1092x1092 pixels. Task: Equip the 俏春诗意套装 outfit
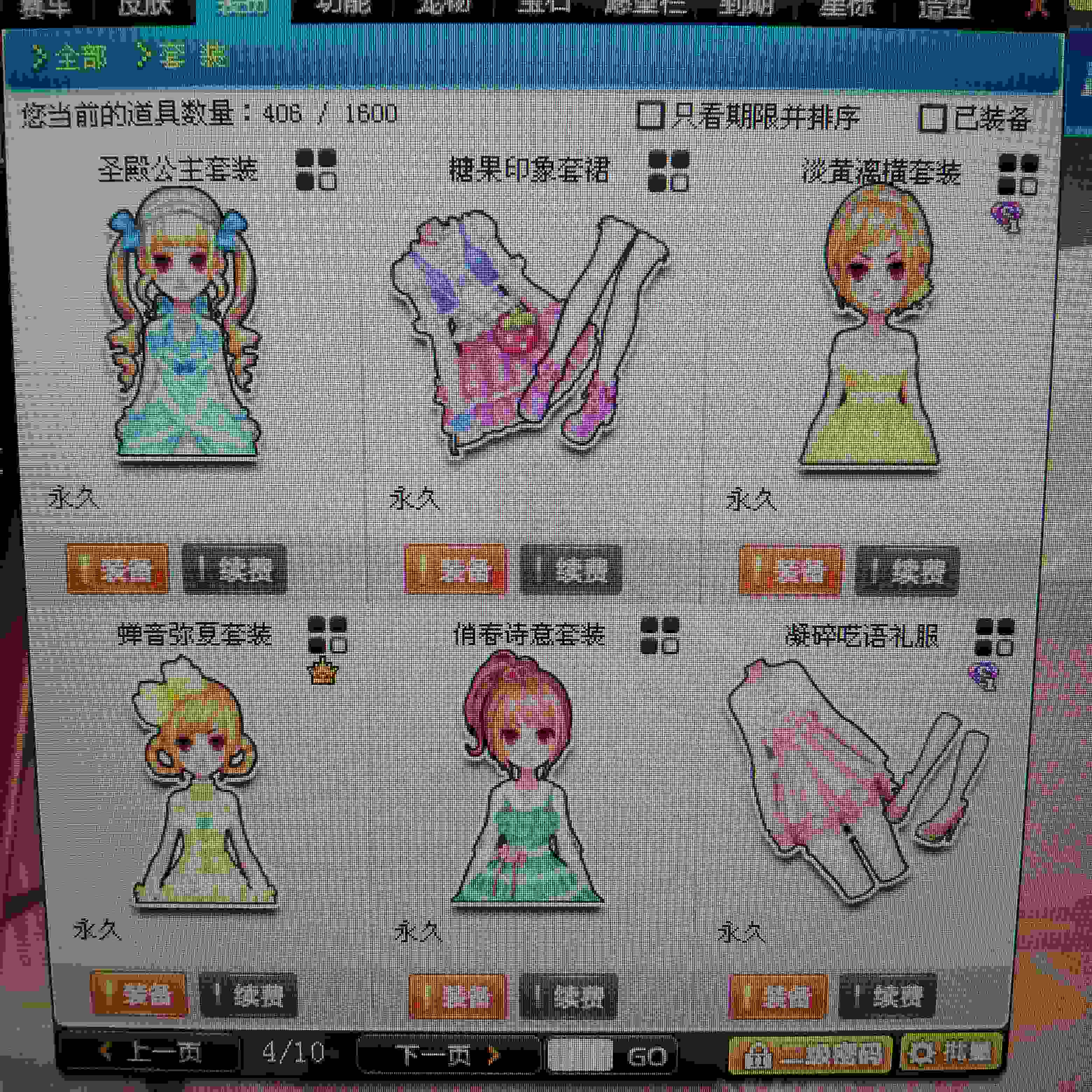457,996
